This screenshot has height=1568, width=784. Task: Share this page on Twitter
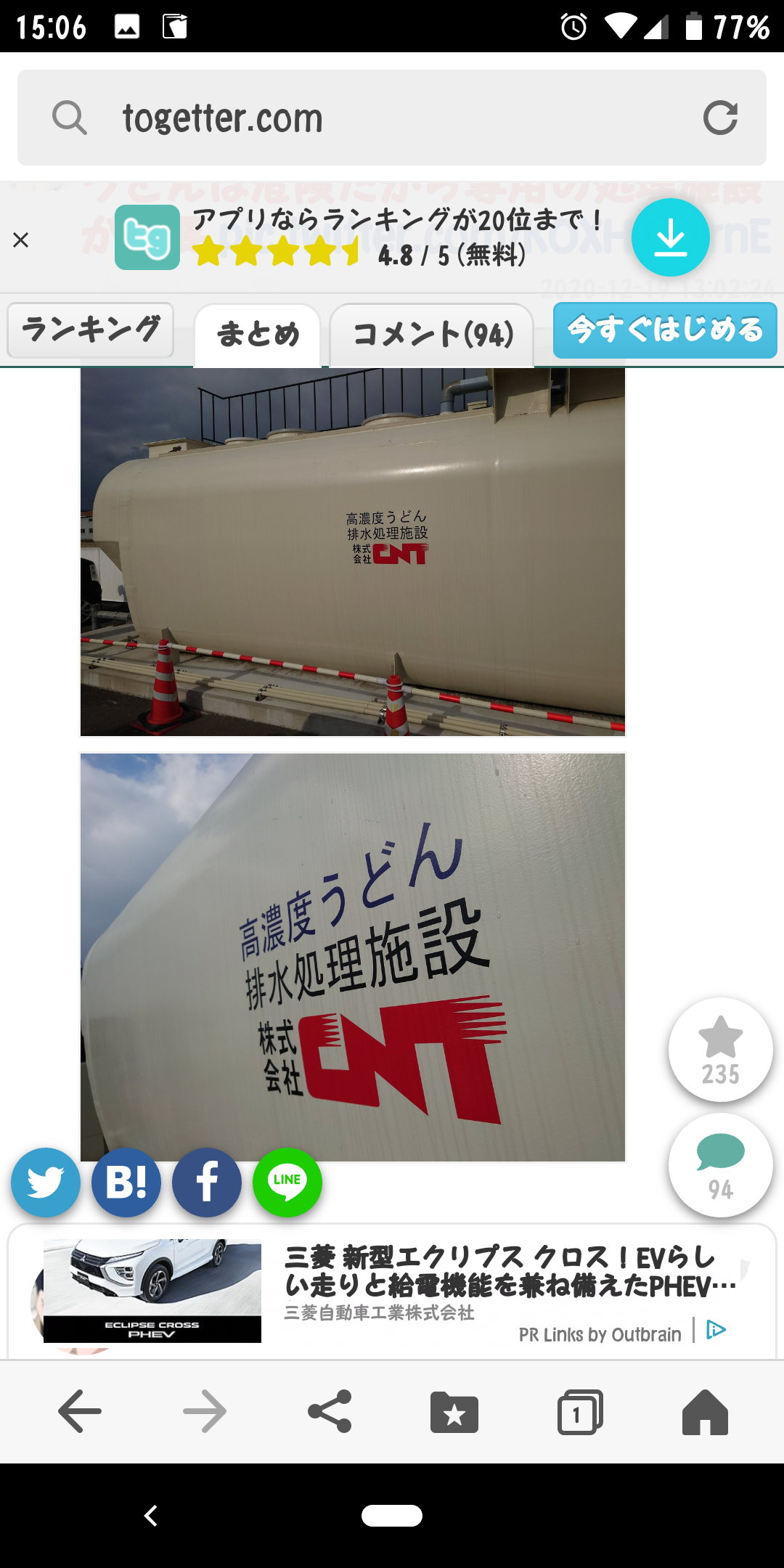[46, 1183]
